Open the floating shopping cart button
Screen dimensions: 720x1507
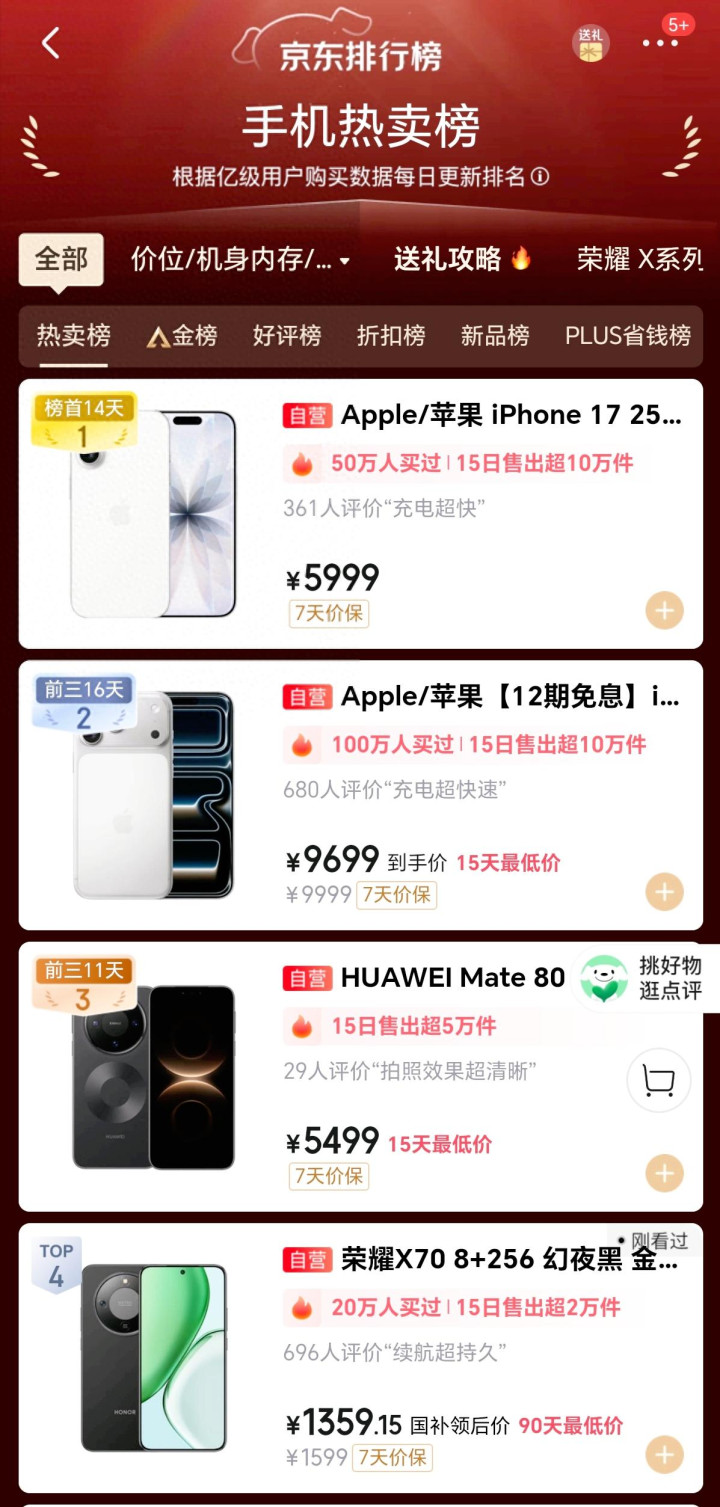point(658,1080)
